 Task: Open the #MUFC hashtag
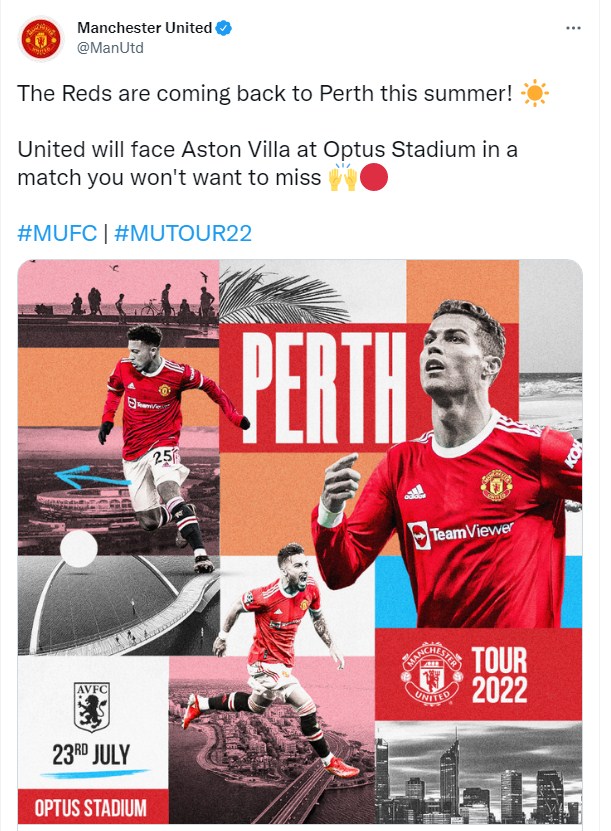tap(57, 234)
